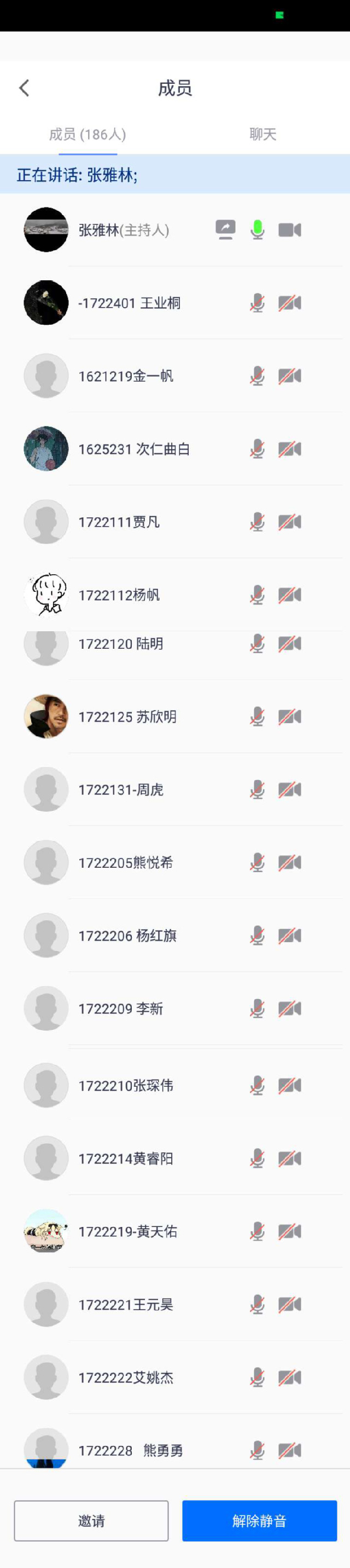350x1568 pixels.
Task: Tap the microphone icon for 张雅林
Action: click(x=258, y=230)
